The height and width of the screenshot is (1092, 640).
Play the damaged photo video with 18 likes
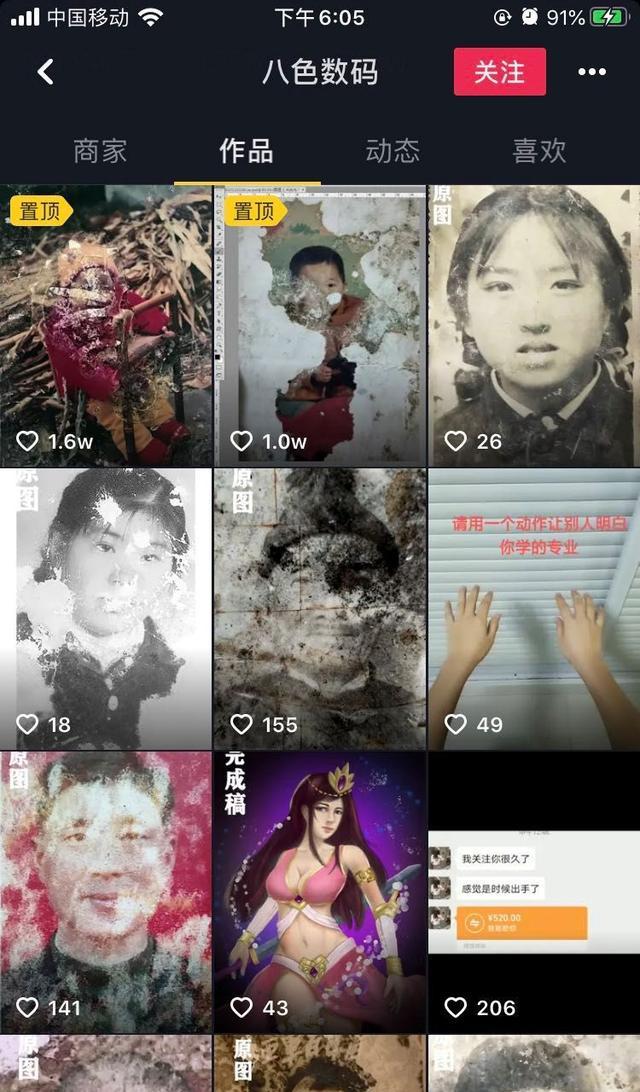pos(106,608)
